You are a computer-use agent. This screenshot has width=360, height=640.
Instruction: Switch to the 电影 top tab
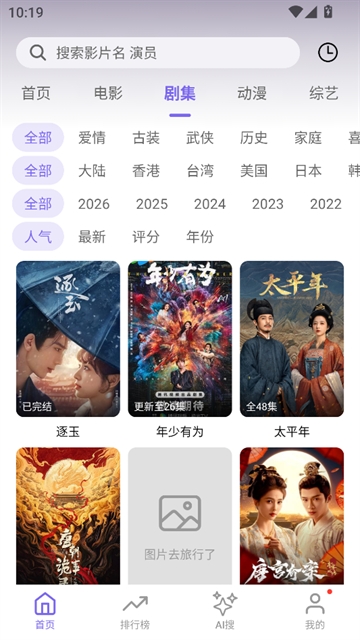click(x=108, y=93)
